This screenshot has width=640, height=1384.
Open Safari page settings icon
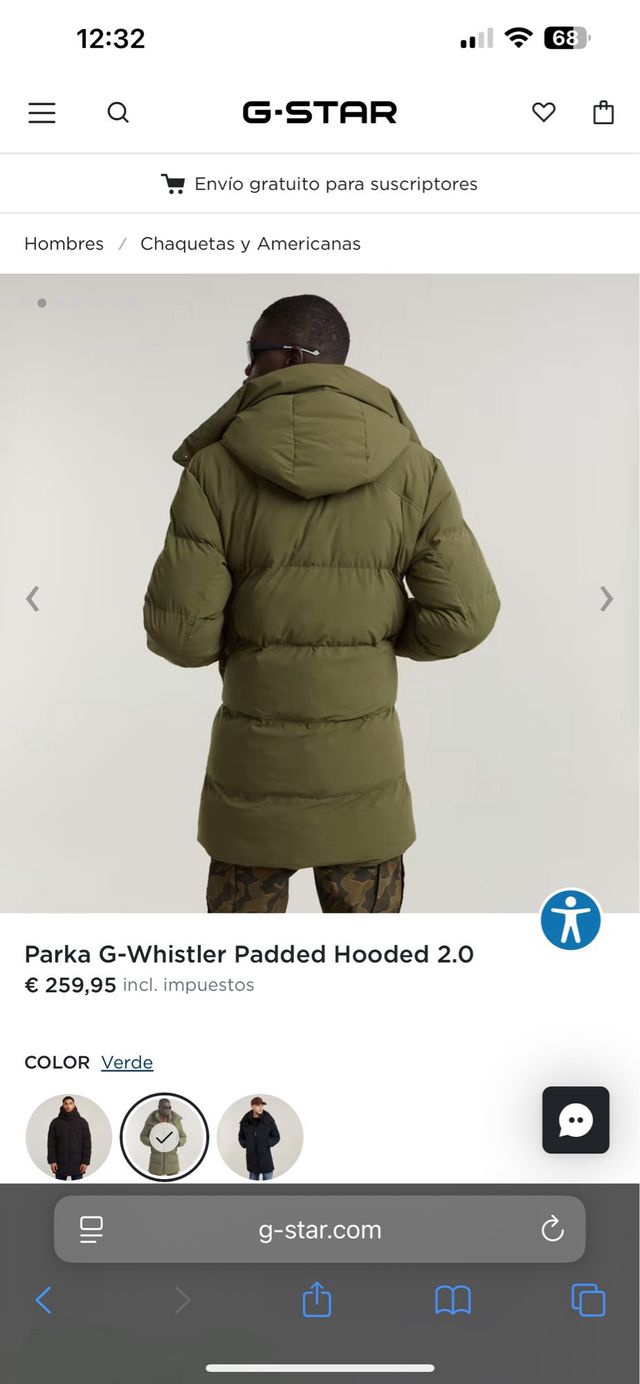point(91,1230)
